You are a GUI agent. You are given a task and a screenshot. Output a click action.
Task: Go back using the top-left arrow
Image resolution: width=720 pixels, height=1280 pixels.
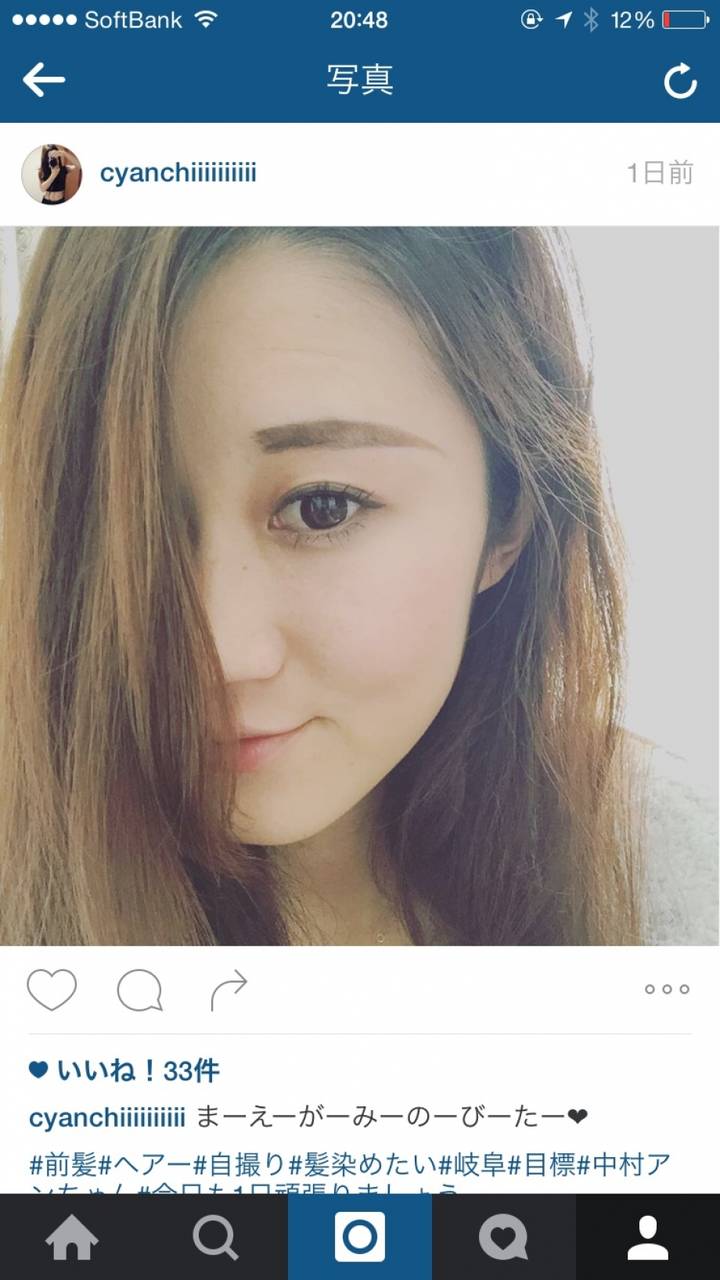[44, 81]
